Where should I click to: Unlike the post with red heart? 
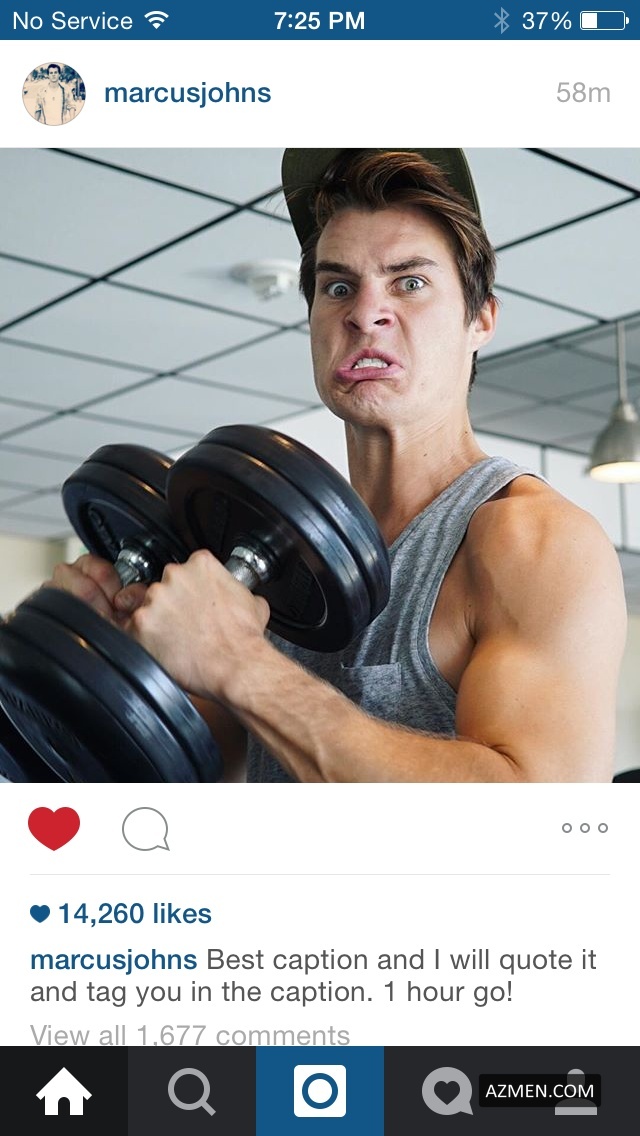pos(54,828)
